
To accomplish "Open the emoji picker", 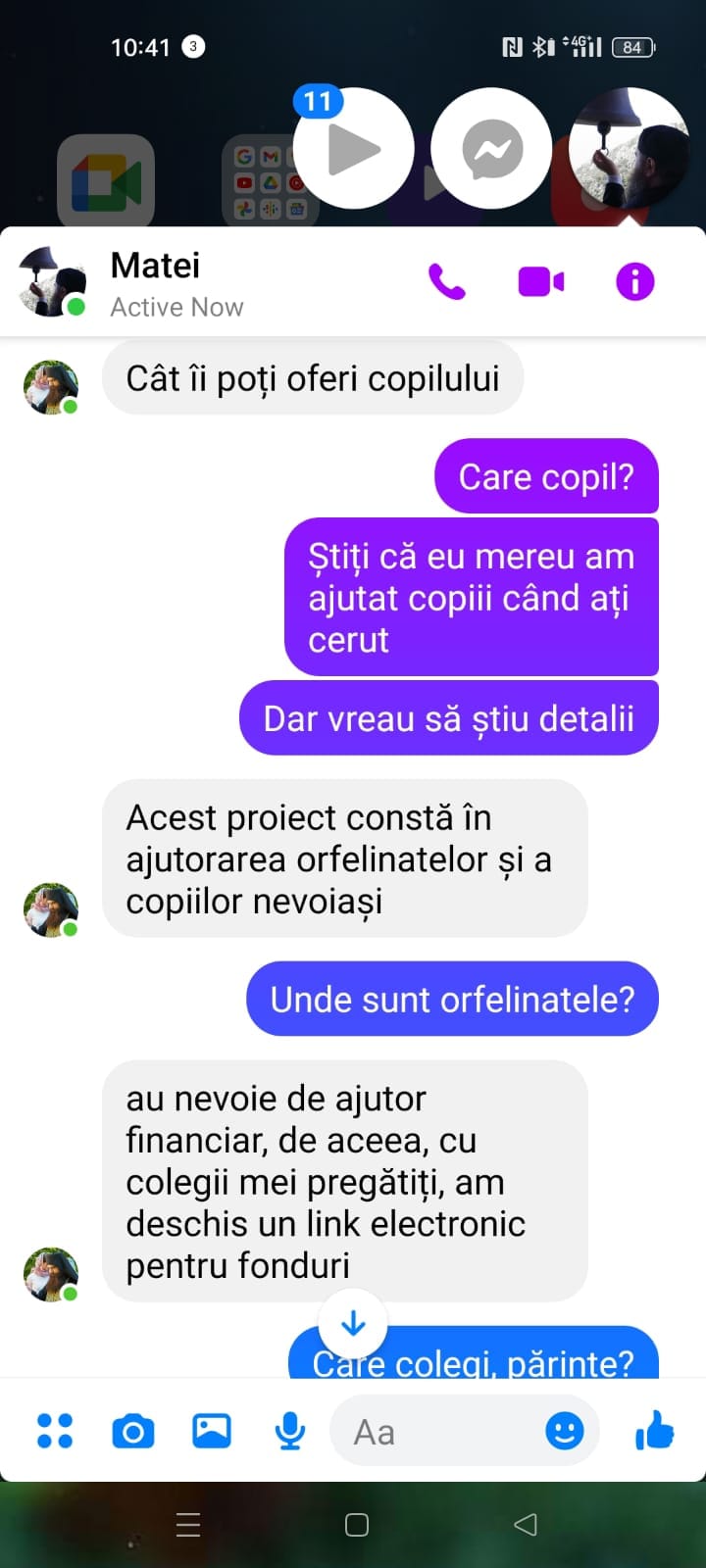I will [564, 1432].
